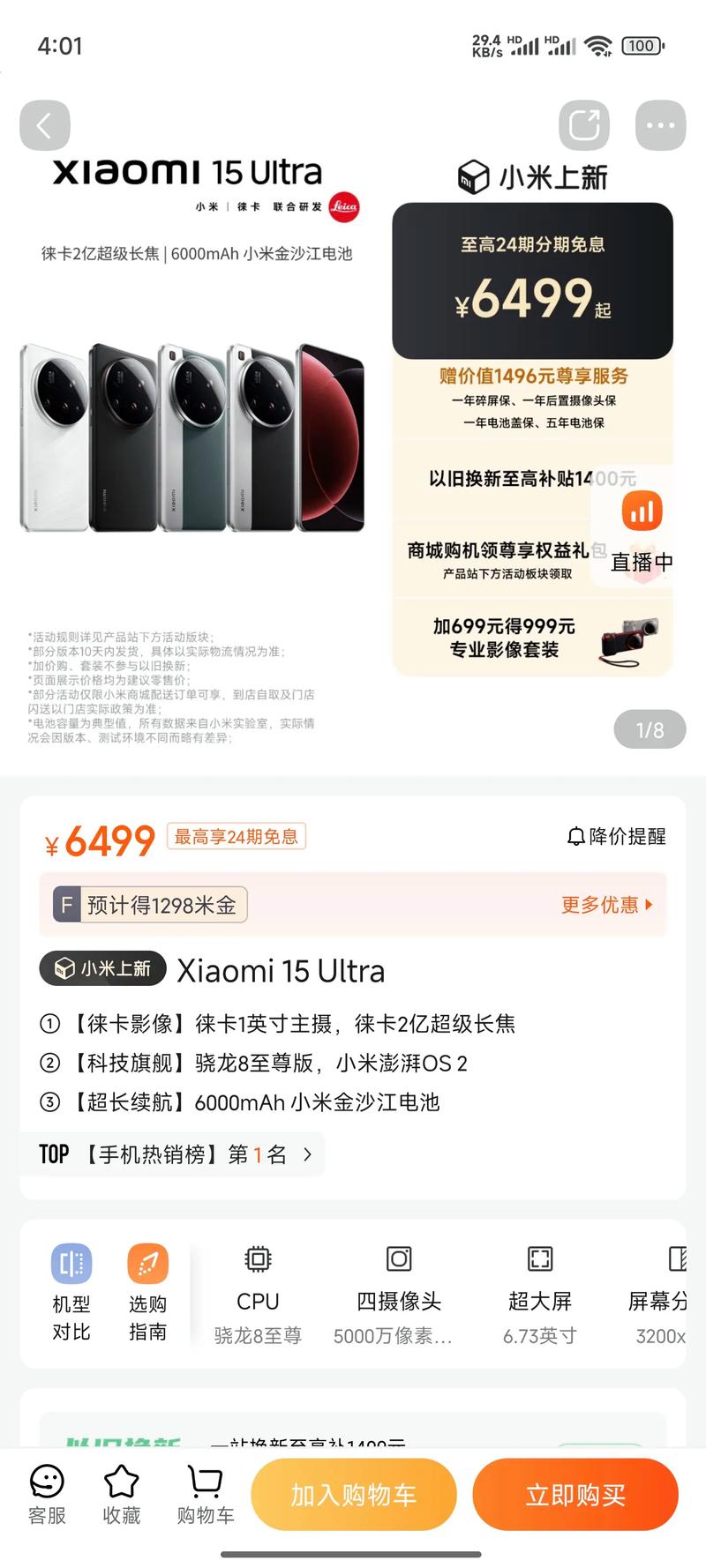Open 机型对比 model comparison
Viewport: 706px width, 1568px height.
(71, 1293)
